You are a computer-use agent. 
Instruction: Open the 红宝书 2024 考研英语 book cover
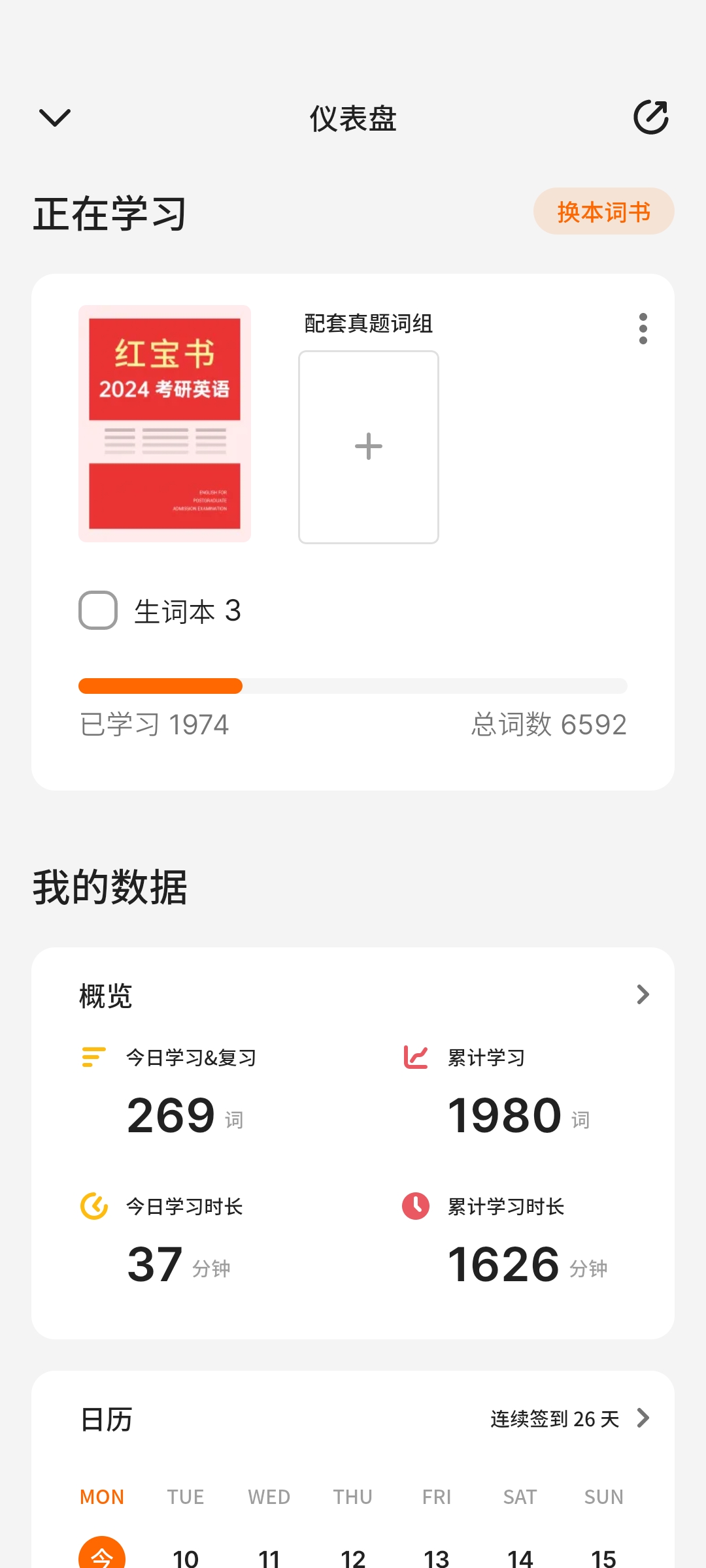165,423
